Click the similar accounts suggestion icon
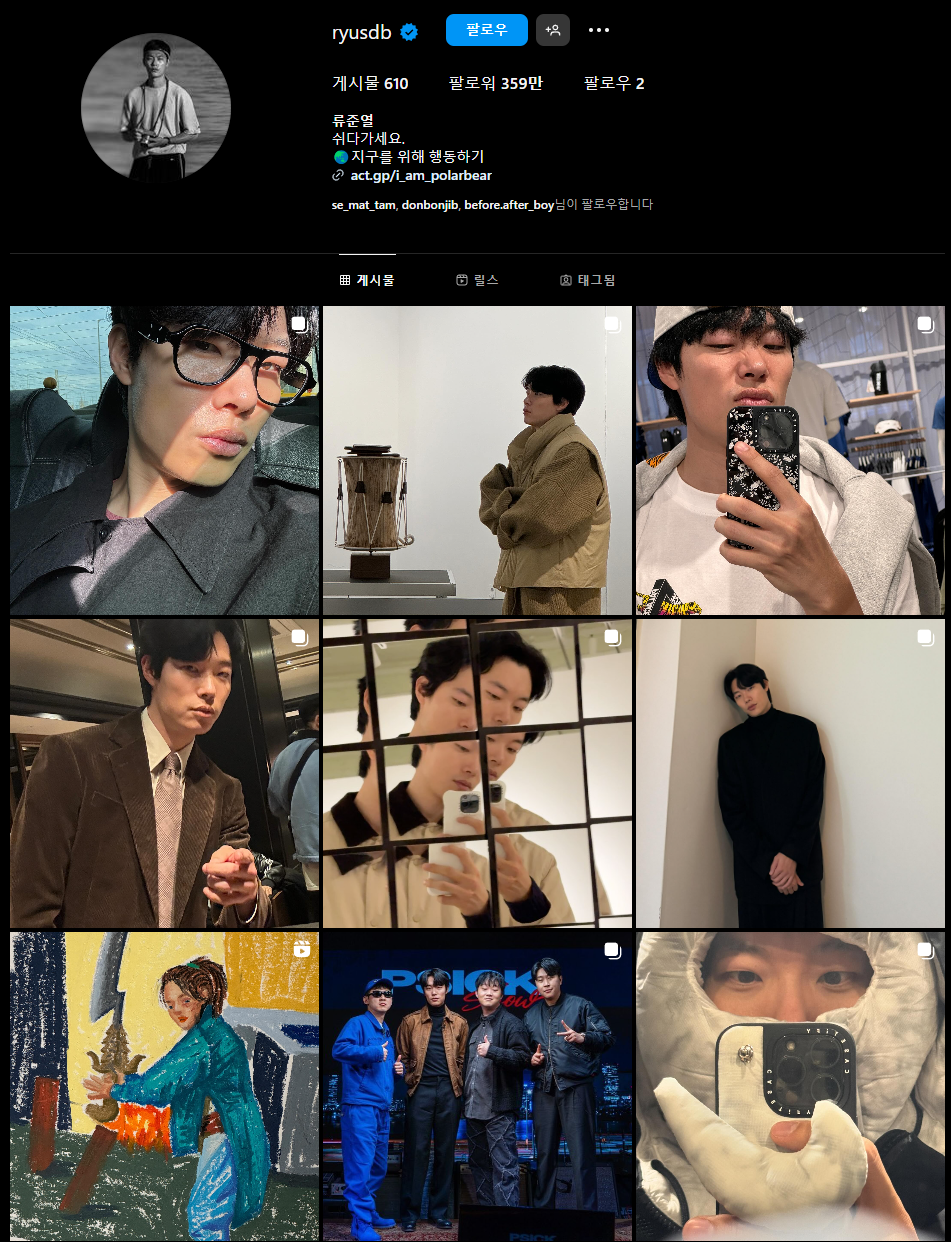The height and width of the screenshot is (1242, 951). 553,30
